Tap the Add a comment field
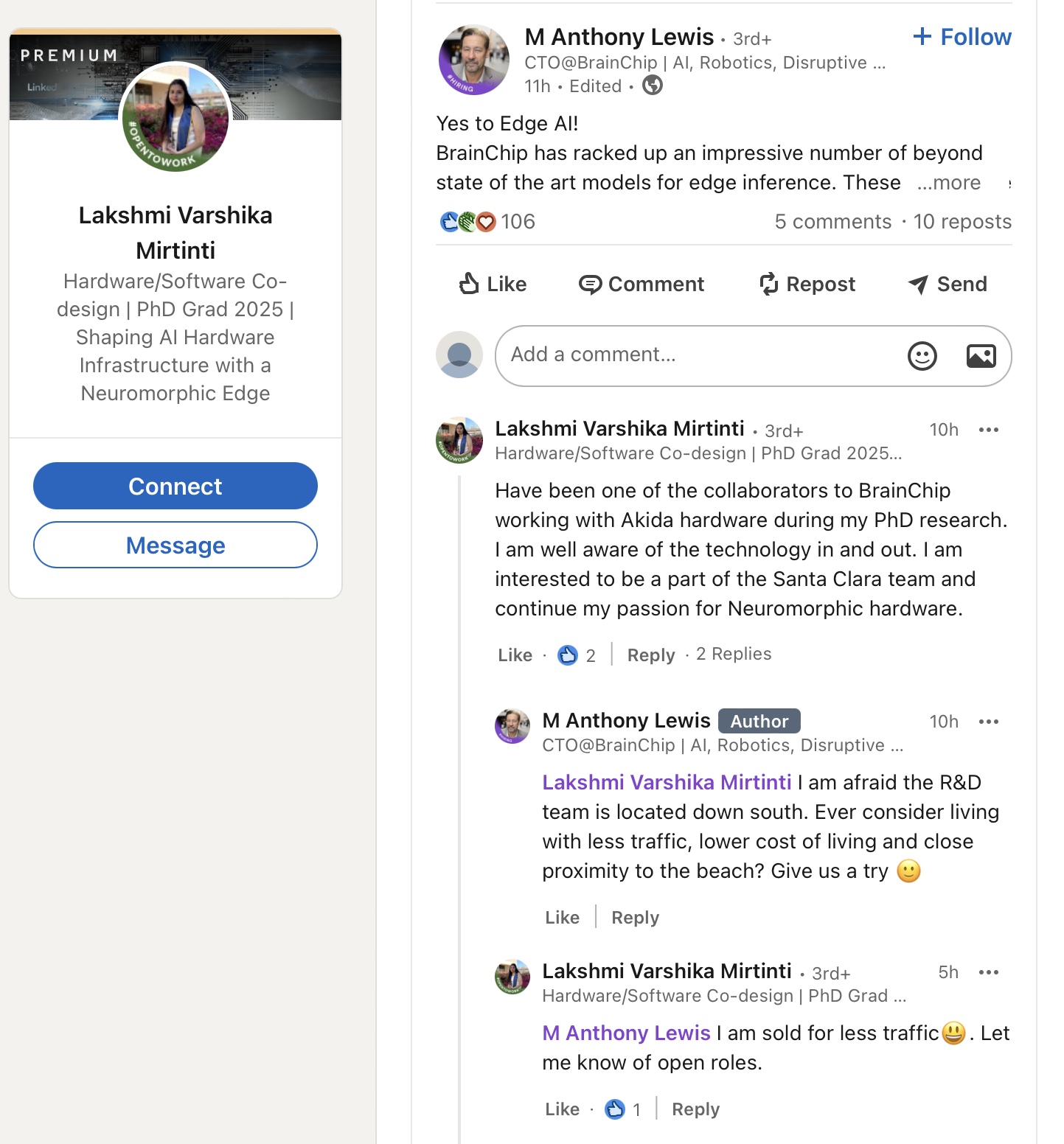 pos(693,355)
